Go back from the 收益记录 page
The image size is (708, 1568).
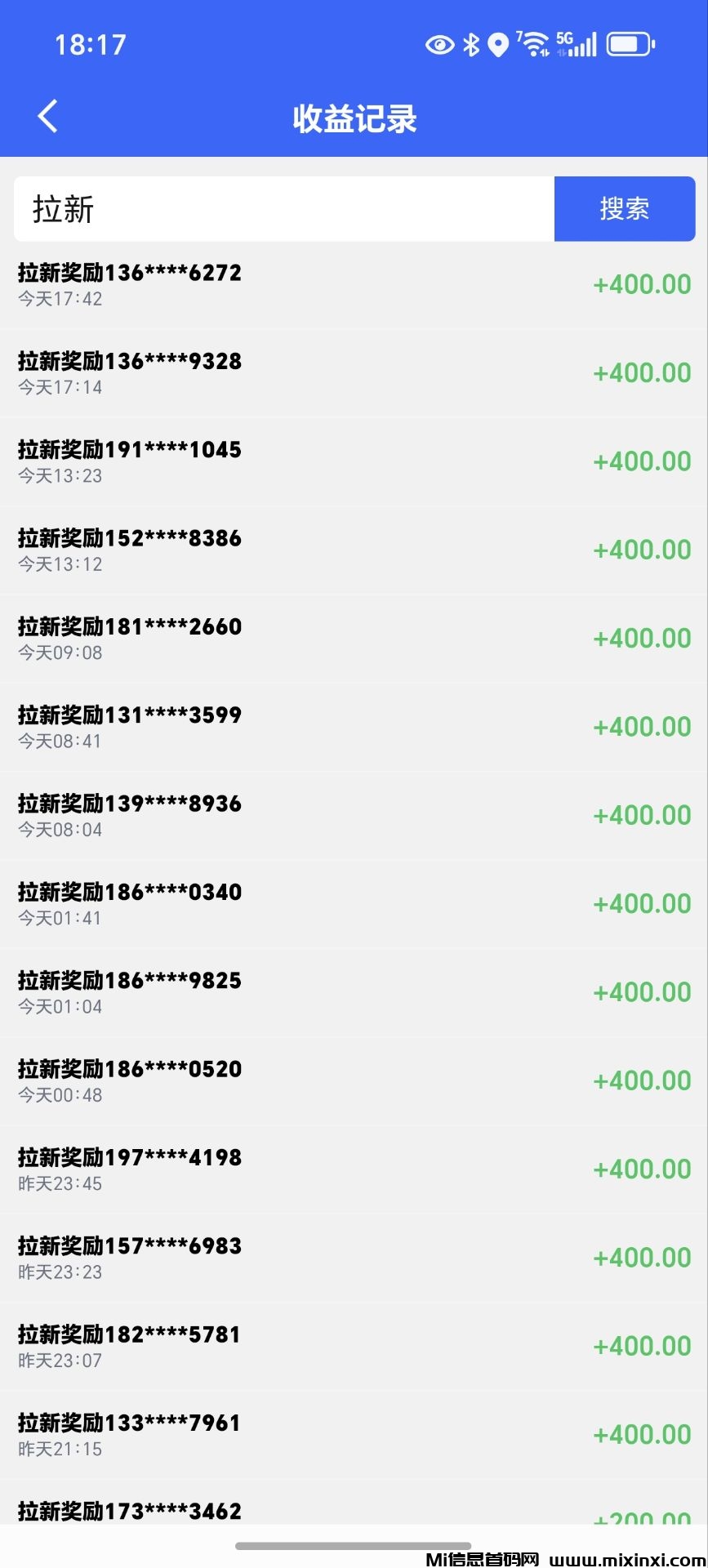[x=47, y=117]
